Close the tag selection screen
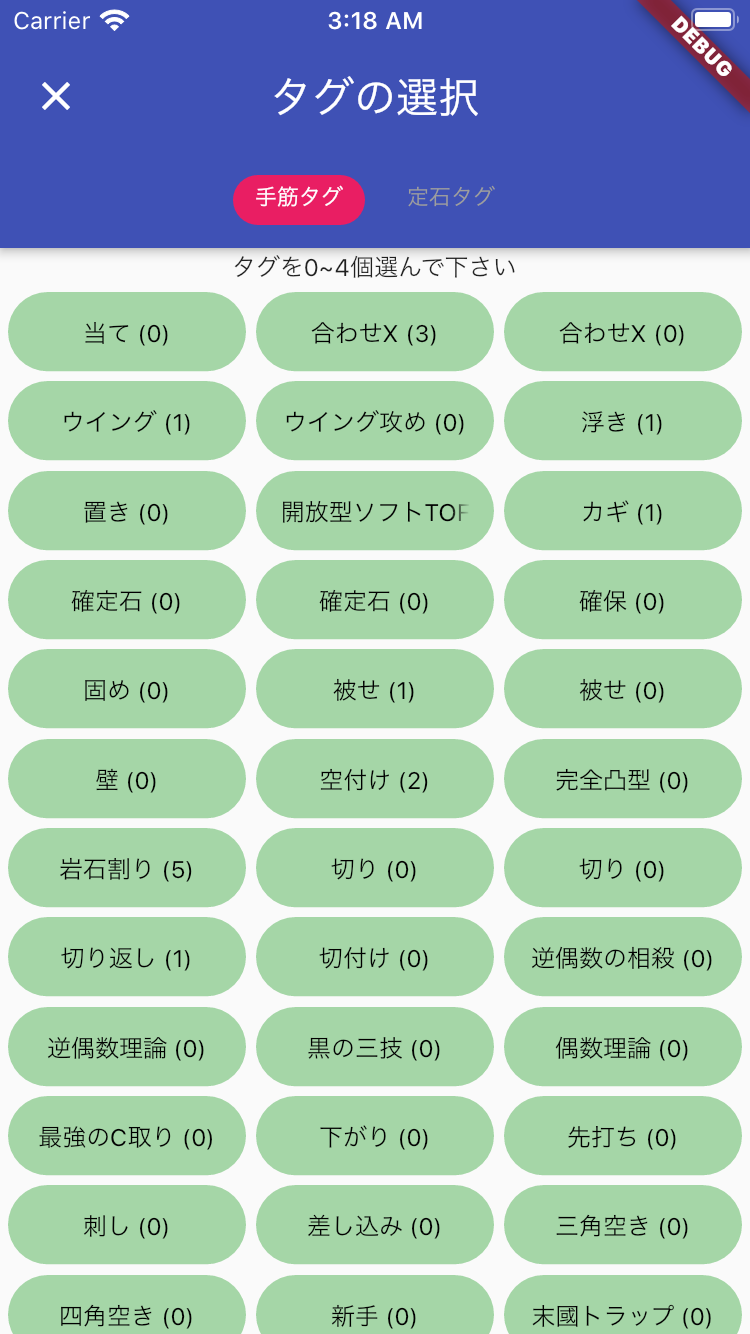 56,96
